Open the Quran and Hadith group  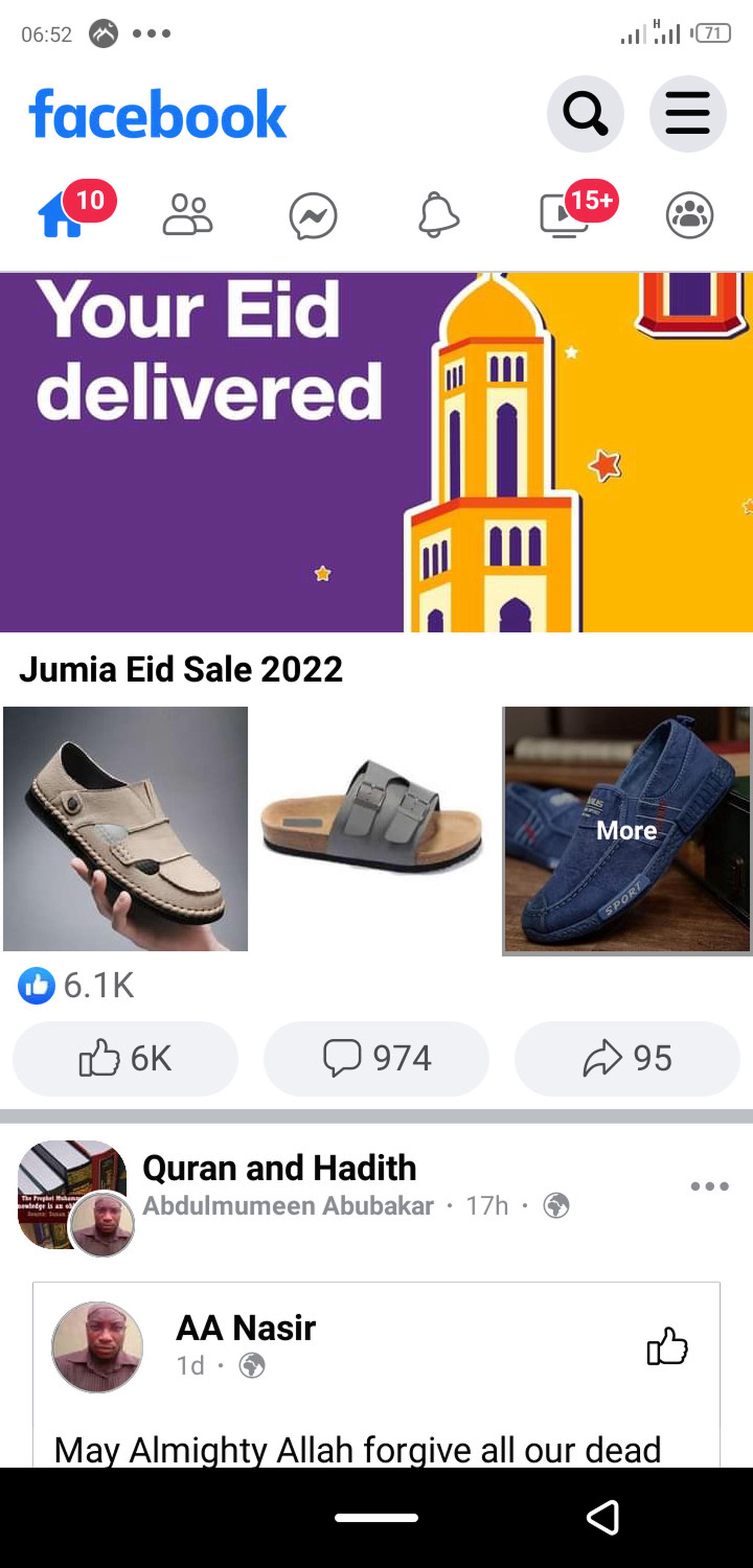pos(279,1168)
